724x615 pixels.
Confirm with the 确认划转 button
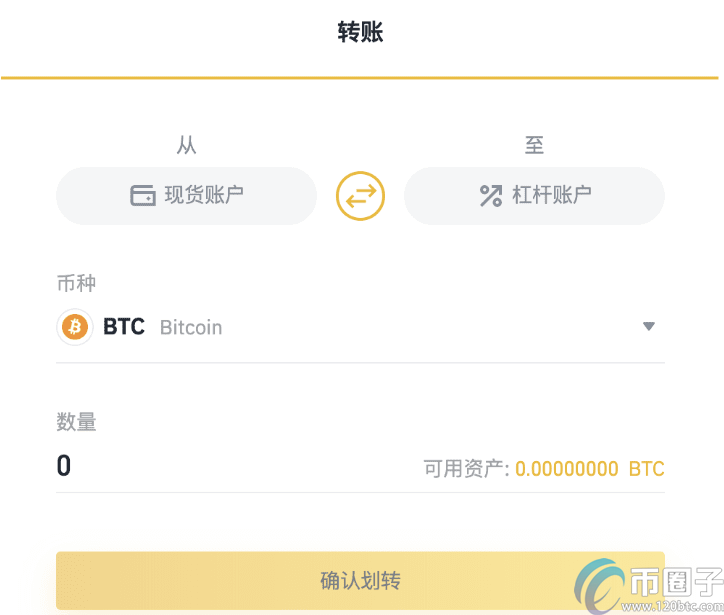pos(360,580)
